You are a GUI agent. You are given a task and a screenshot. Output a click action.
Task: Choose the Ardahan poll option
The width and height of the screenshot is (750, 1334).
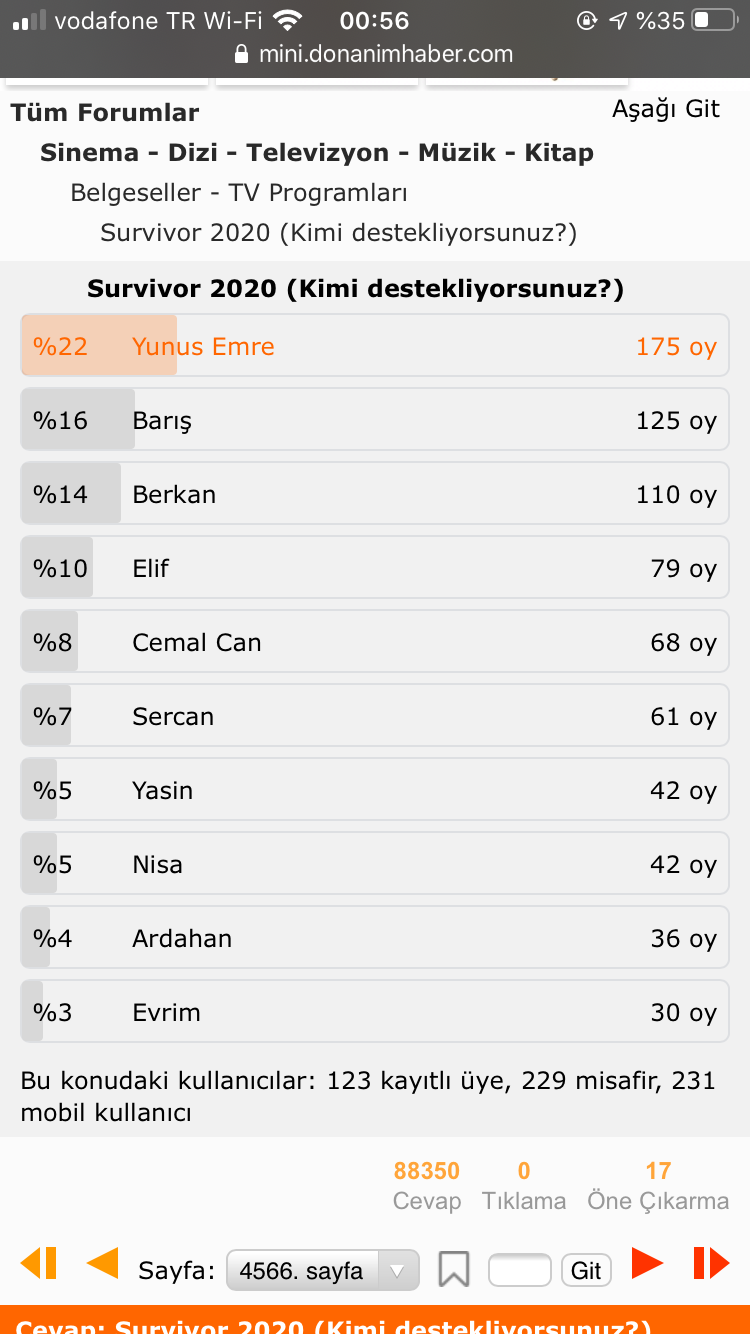(x=375, y=938)
